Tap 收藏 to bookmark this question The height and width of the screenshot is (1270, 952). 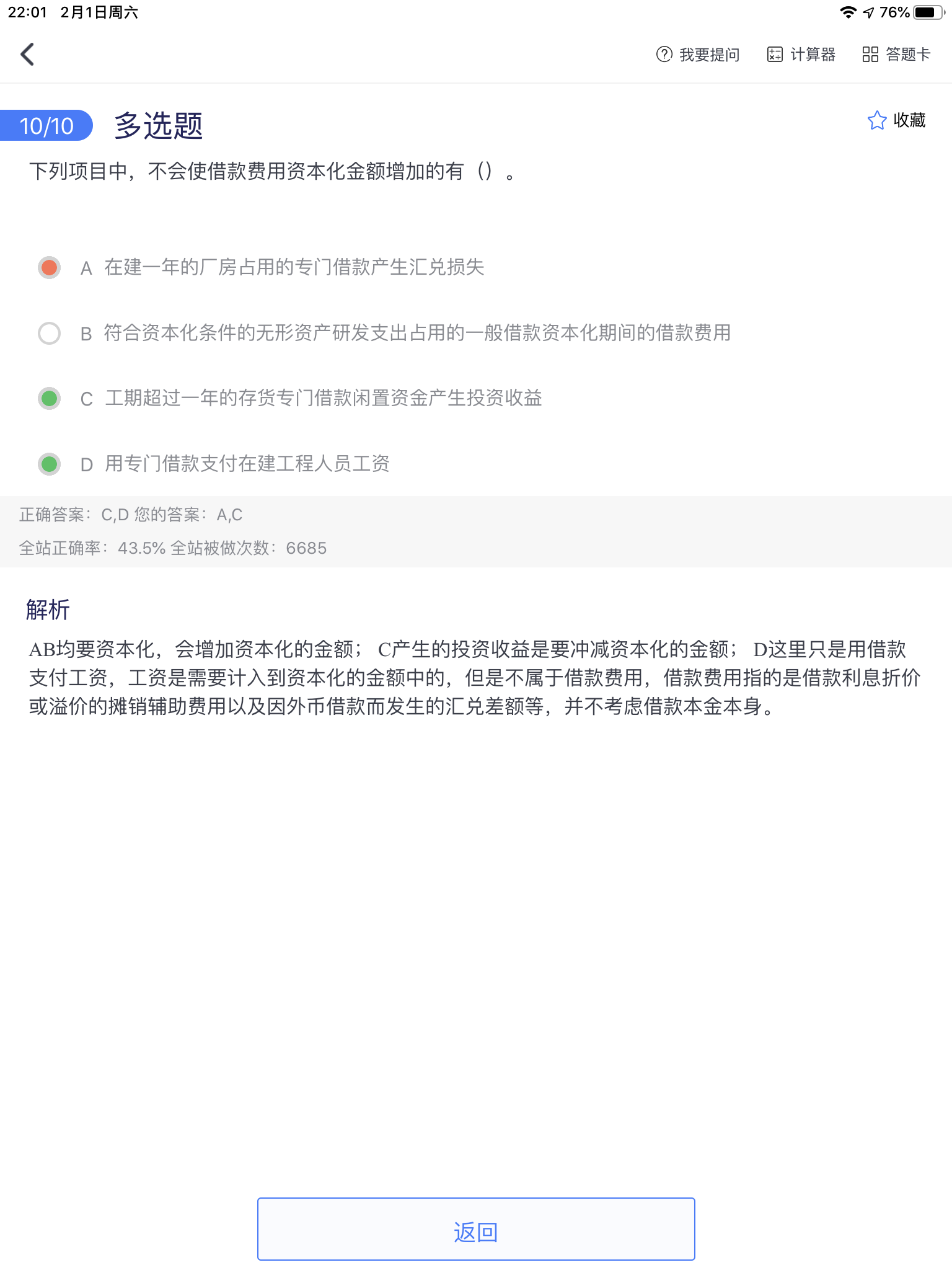pos(896,120)
